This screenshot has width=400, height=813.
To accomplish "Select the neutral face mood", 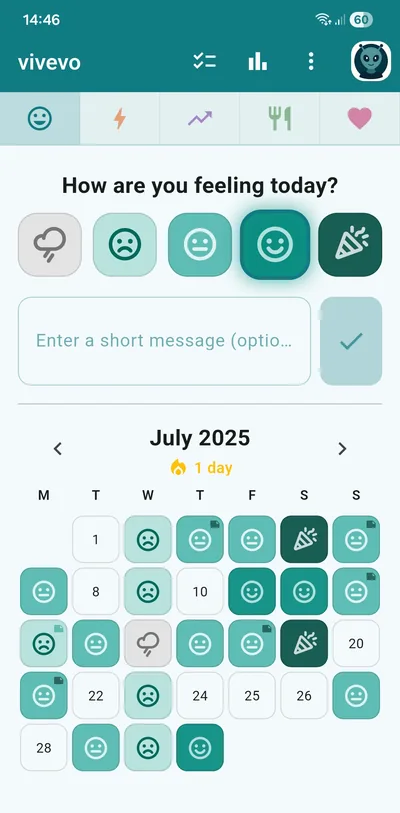I will coord(200,244).
